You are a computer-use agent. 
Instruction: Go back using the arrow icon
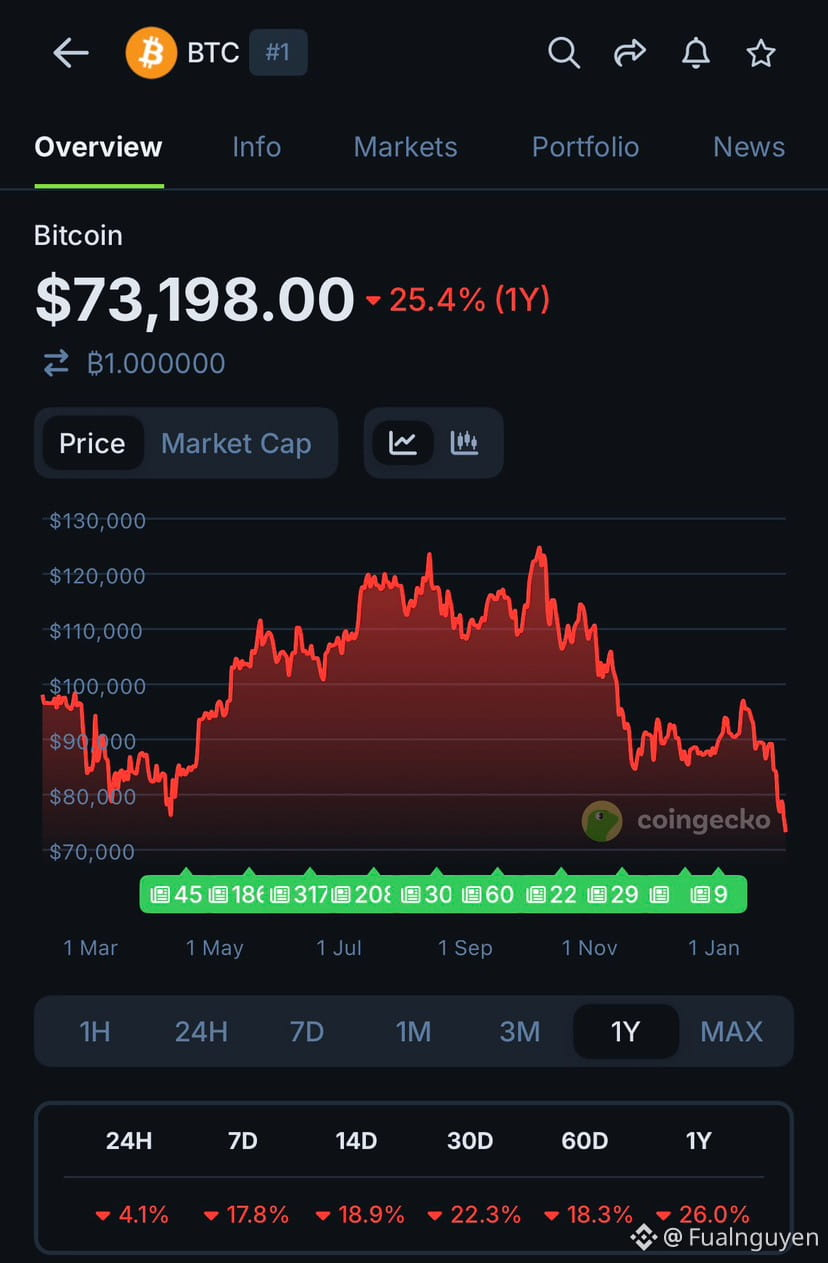click(x=70, y=53)
